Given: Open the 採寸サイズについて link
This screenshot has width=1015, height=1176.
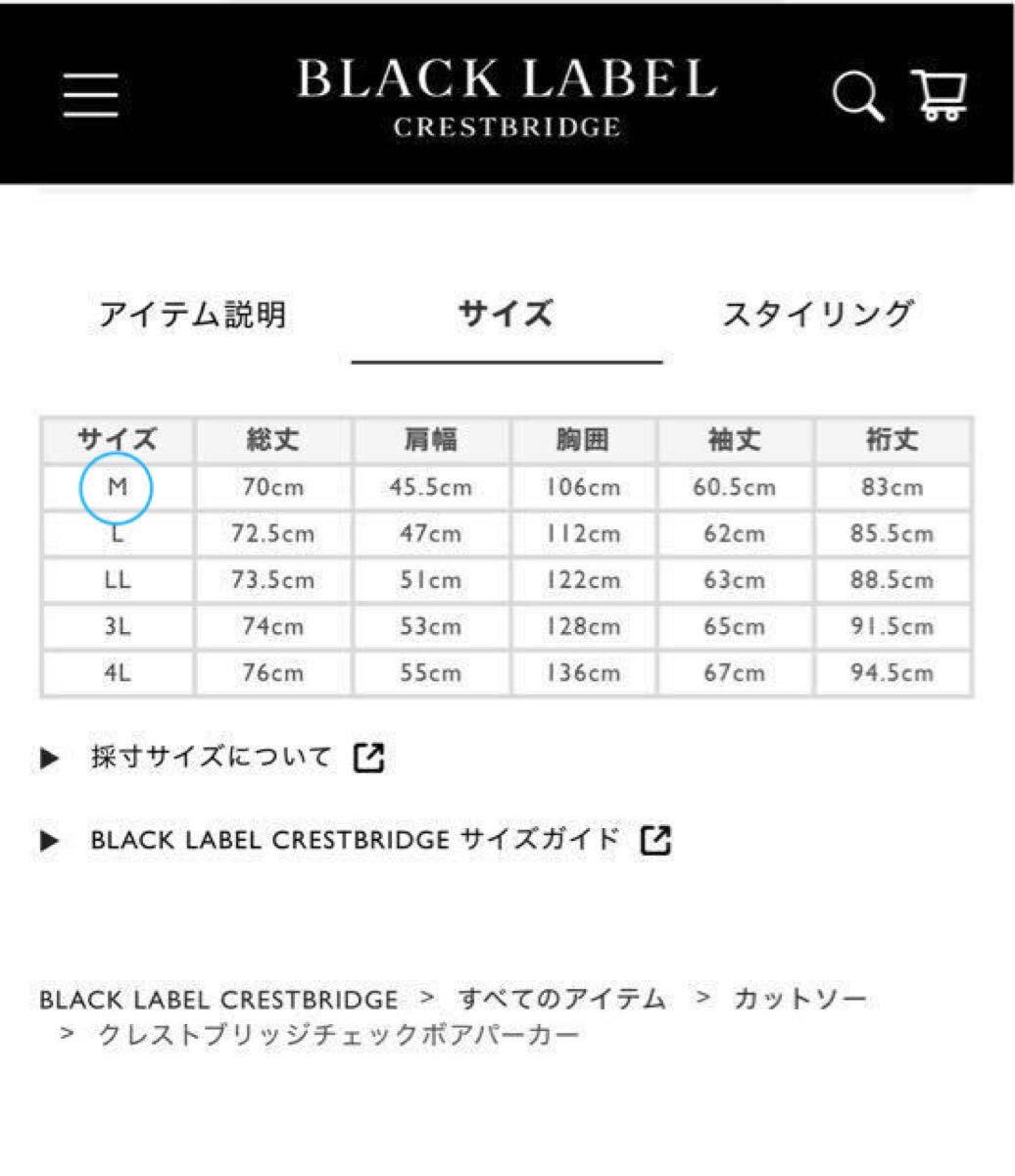Looking at the screenshot, I should 211,758.
